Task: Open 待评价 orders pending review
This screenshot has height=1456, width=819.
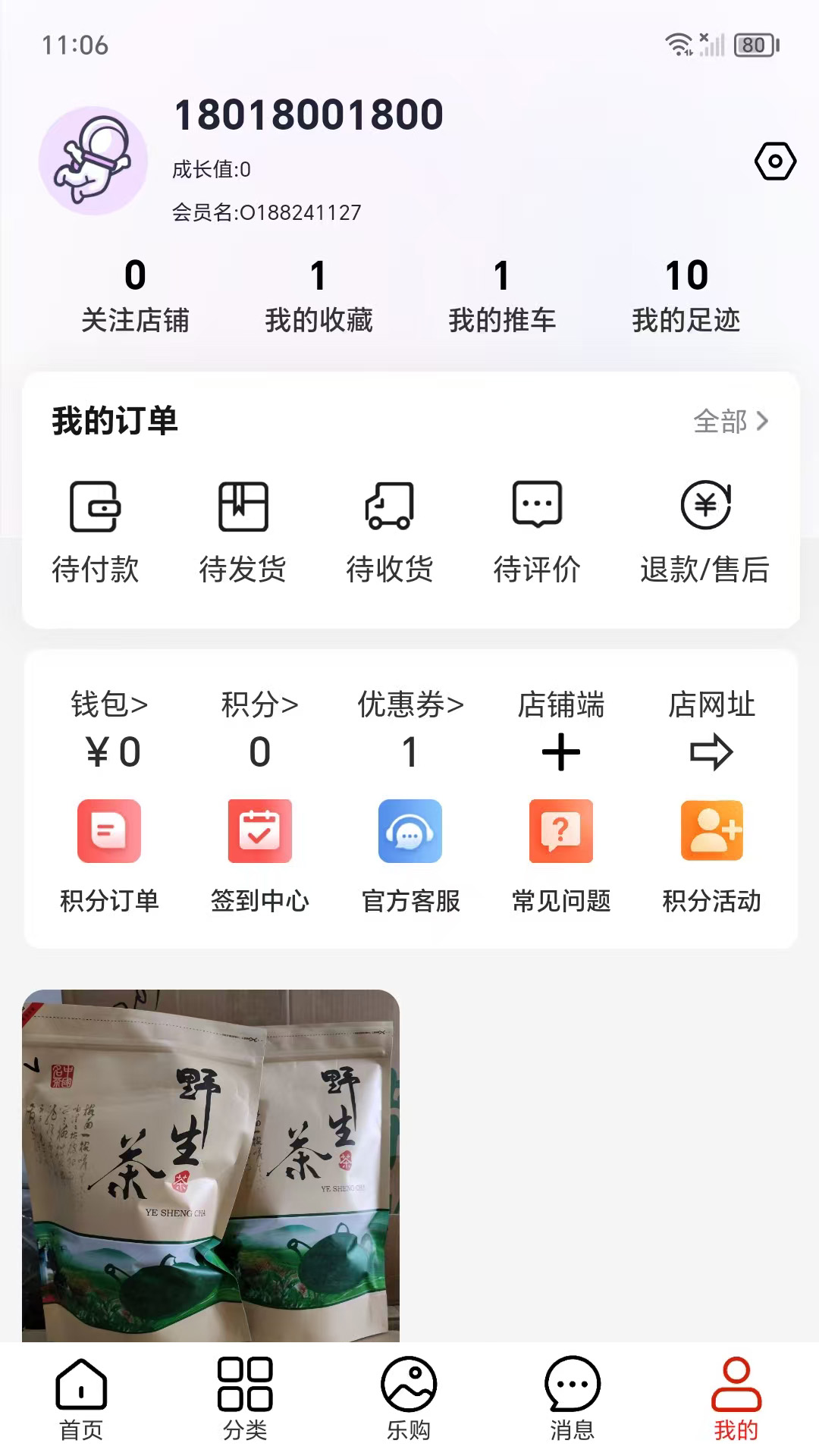Action: (x=538, y=531)
